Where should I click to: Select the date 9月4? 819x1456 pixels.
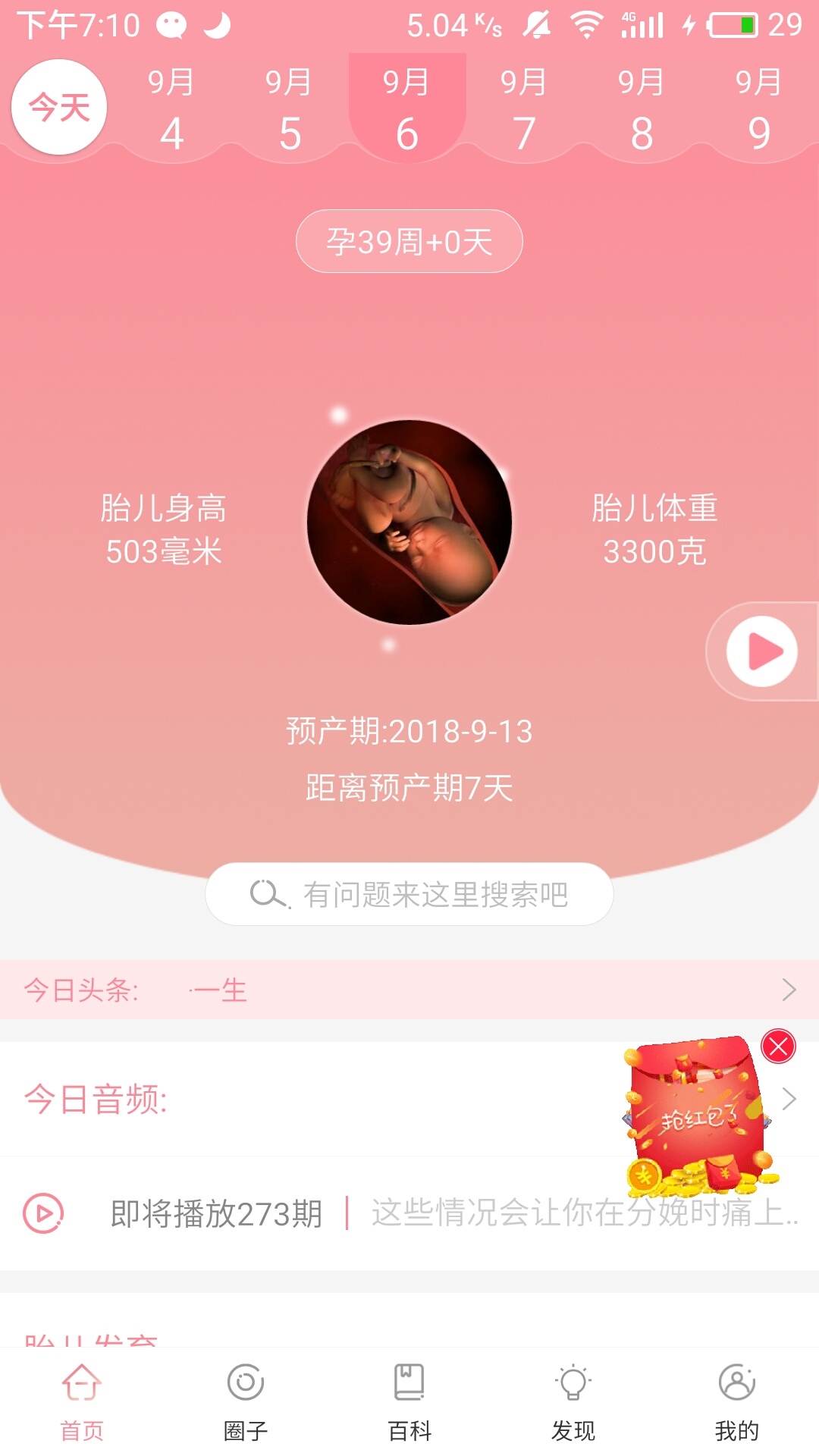point(171,108)
